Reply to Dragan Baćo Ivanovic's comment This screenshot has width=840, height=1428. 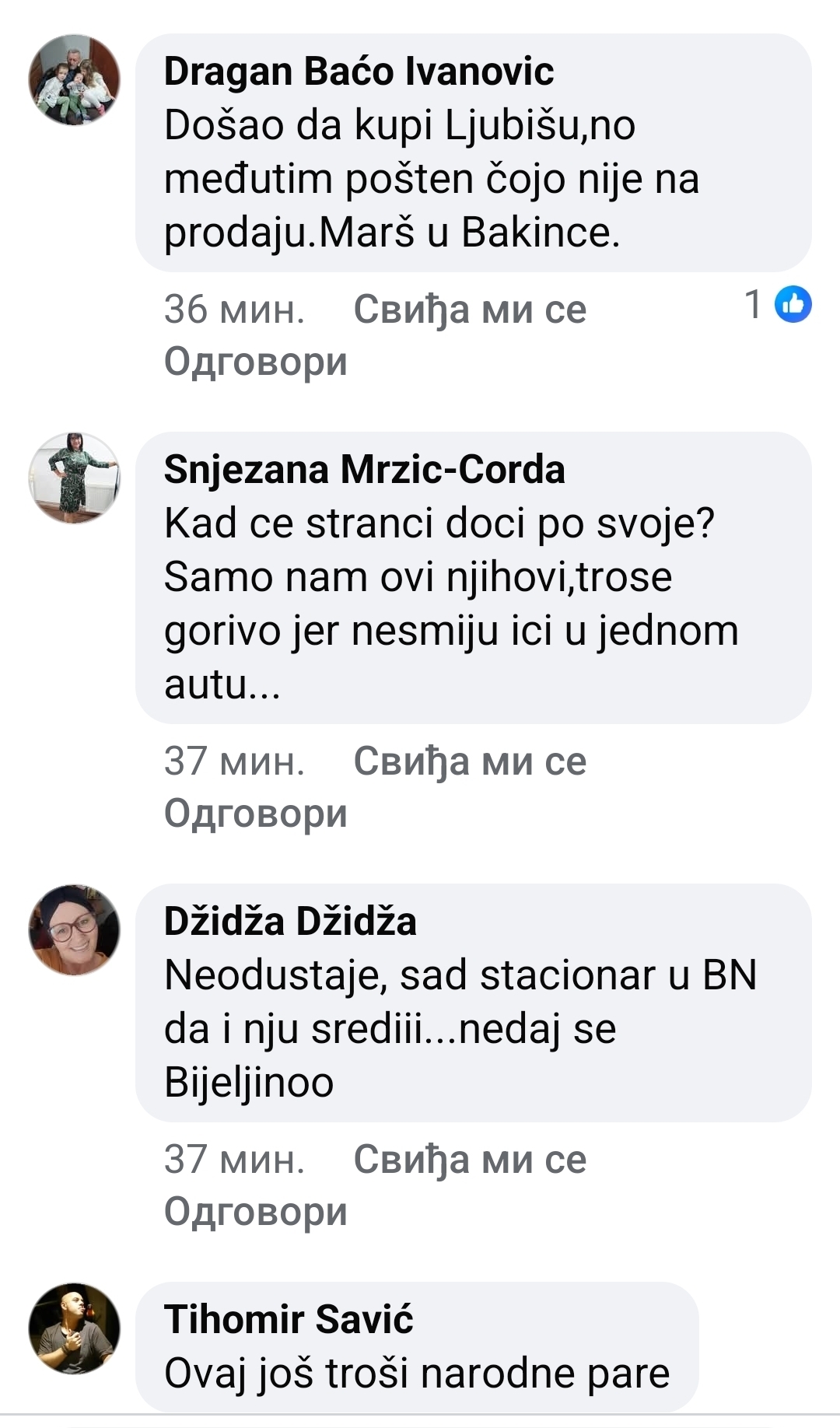[255, 362]
